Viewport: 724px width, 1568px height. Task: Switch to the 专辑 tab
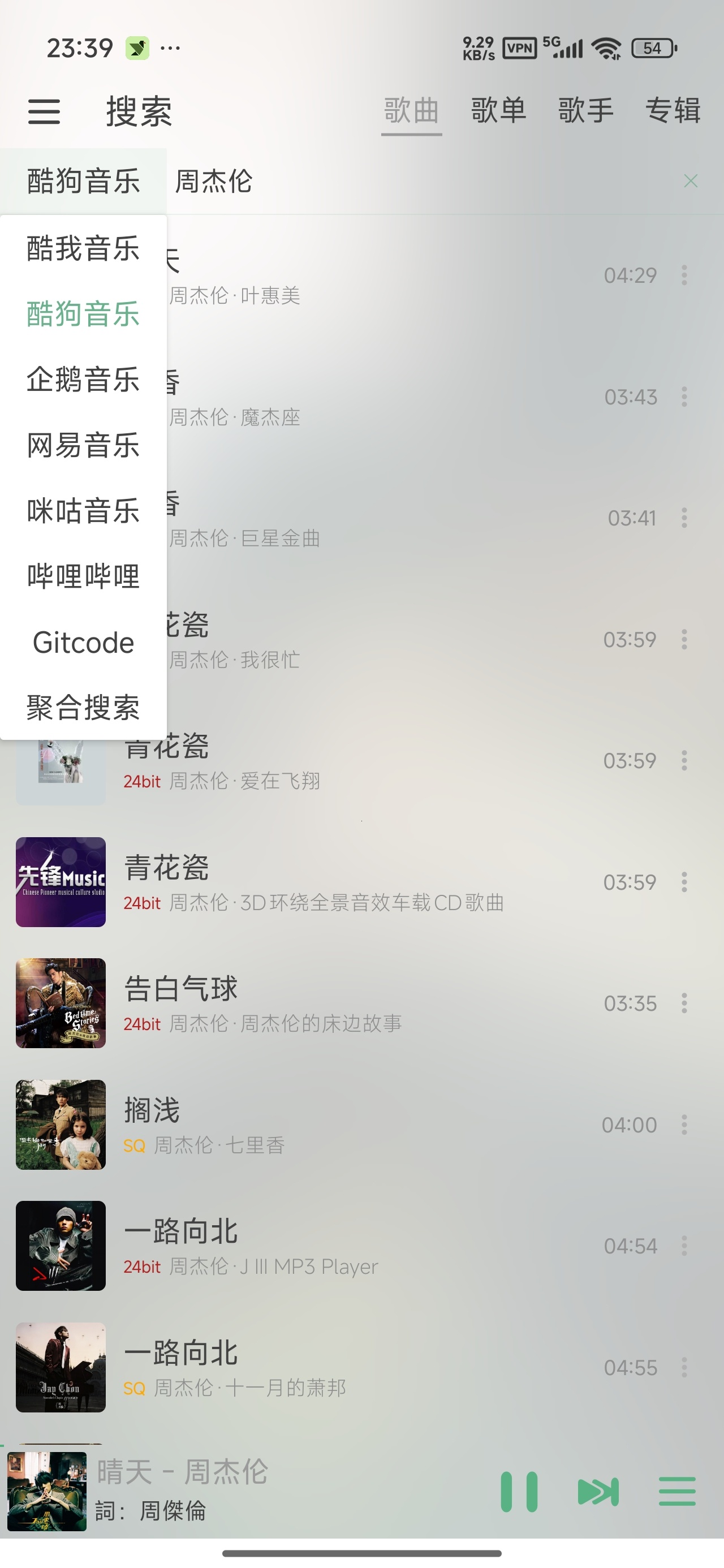pos(673,111)
